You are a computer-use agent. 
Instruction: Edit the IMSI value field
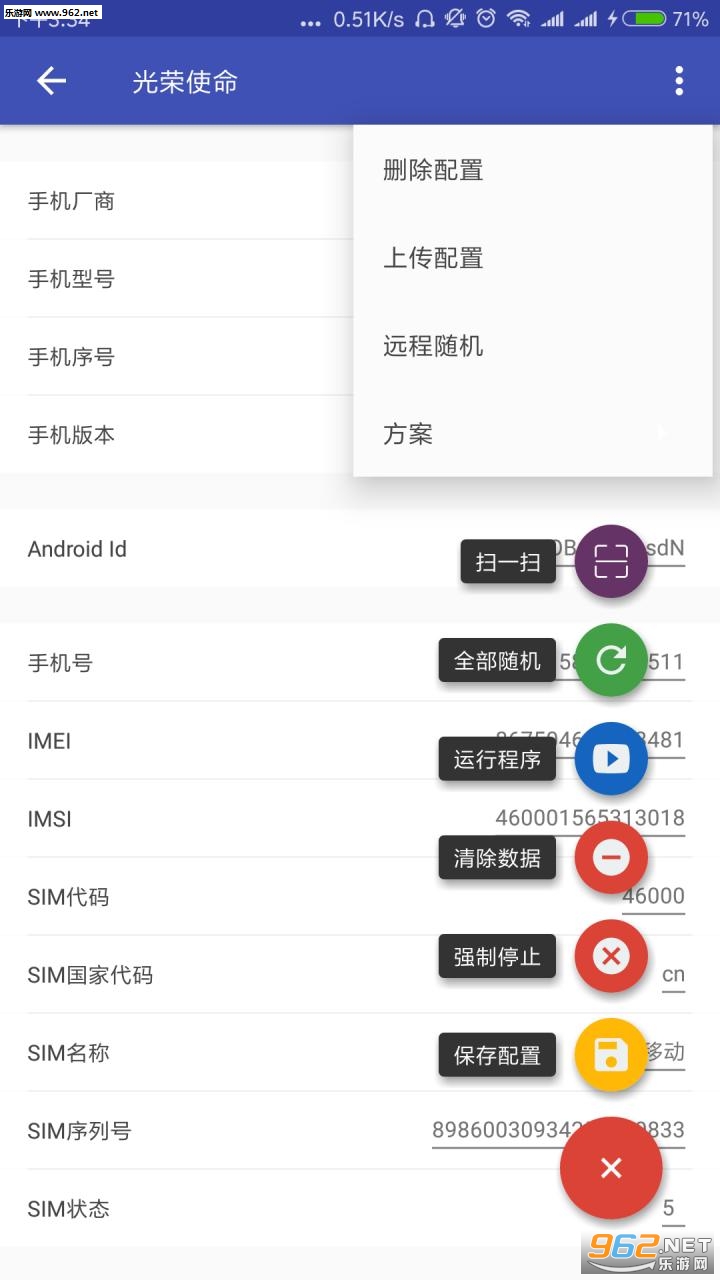click(590, 819)
